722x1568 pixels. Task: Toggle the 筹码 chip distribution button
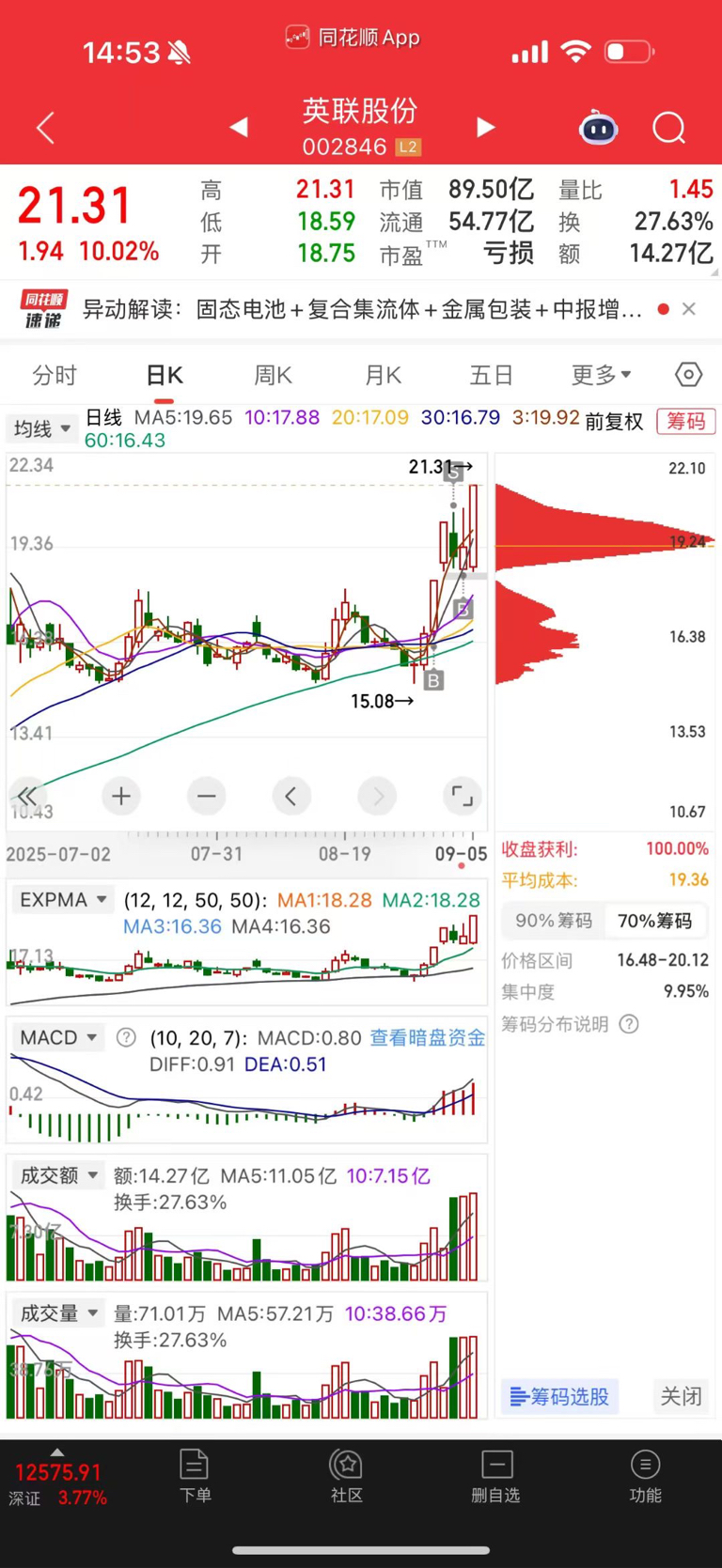(686, 421)
